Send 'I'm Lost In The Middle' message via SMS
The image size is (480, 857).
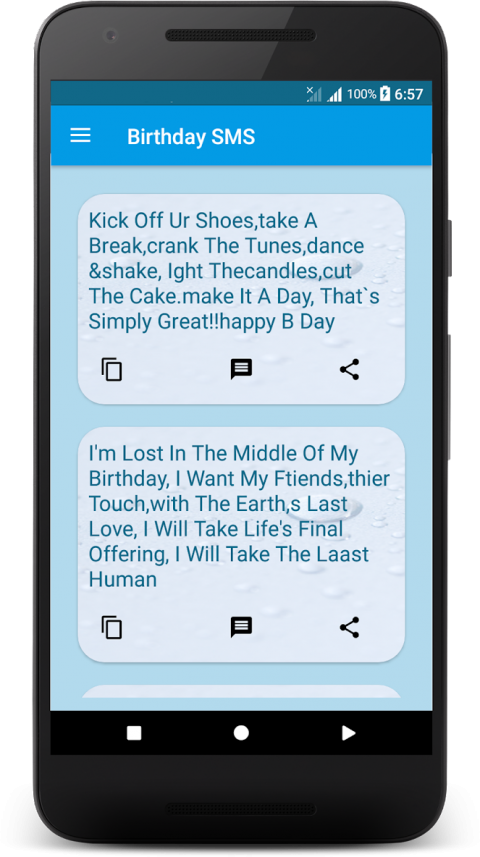(x=241, y=627)
